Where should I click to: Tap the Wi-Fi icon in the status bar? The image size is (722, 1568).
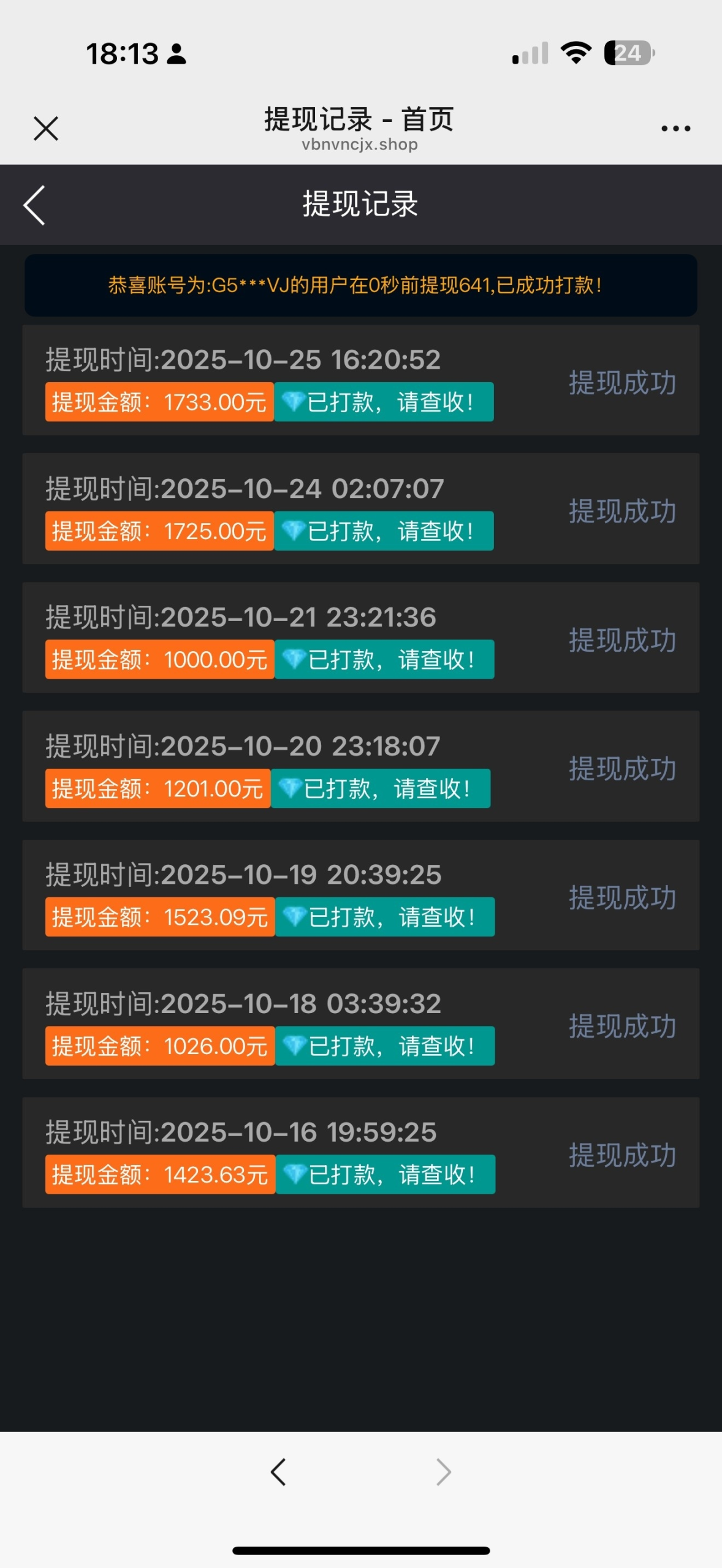click(x=575, y=54)
